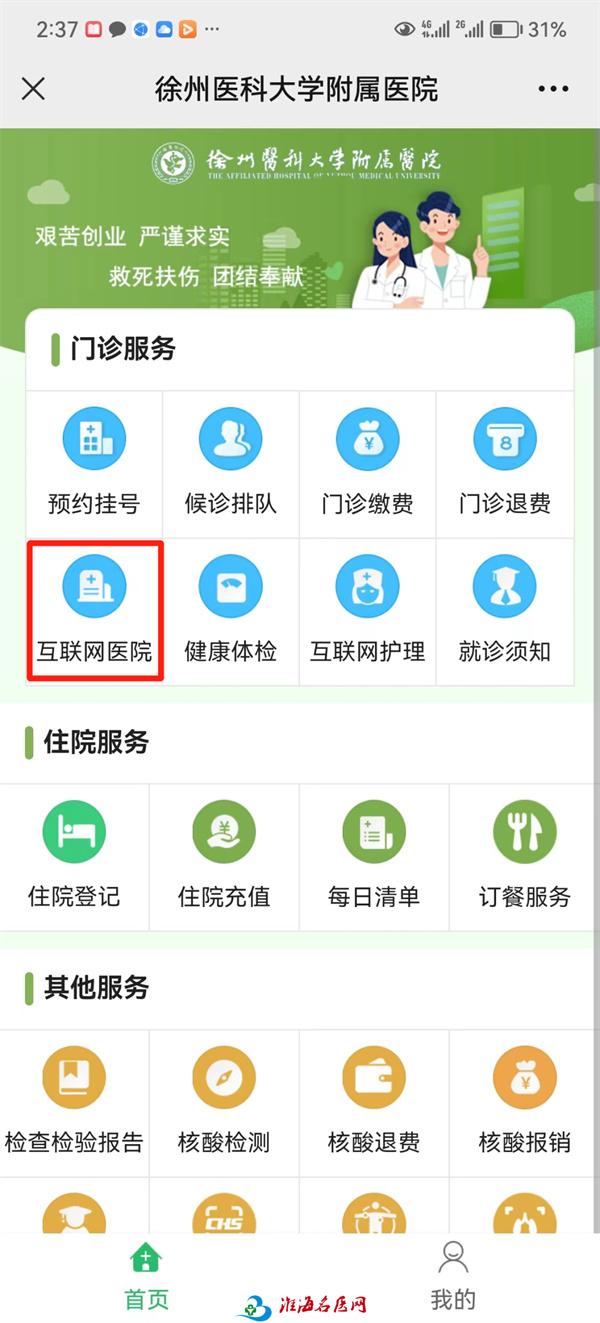Select 门诊退费 outpatient refund
600x1323 pixels.
(x=504, y=464)
